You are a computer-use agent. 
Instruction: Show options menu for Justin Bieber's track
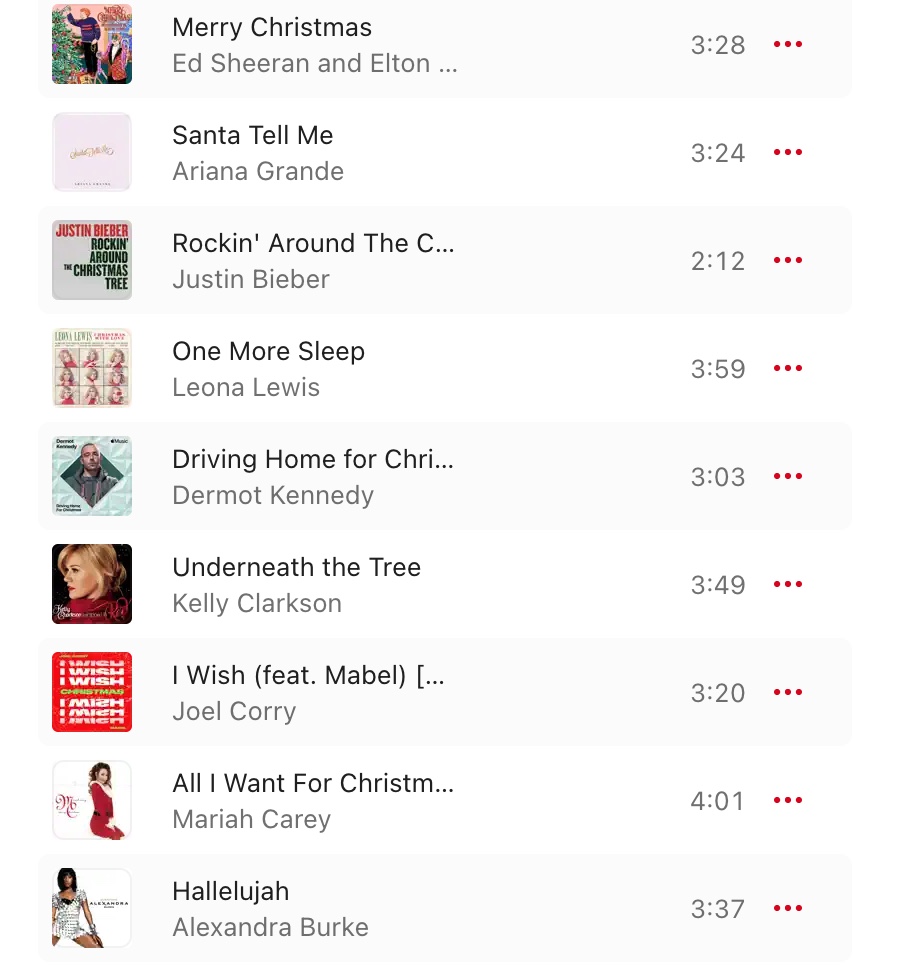click(x=788, y=261)
